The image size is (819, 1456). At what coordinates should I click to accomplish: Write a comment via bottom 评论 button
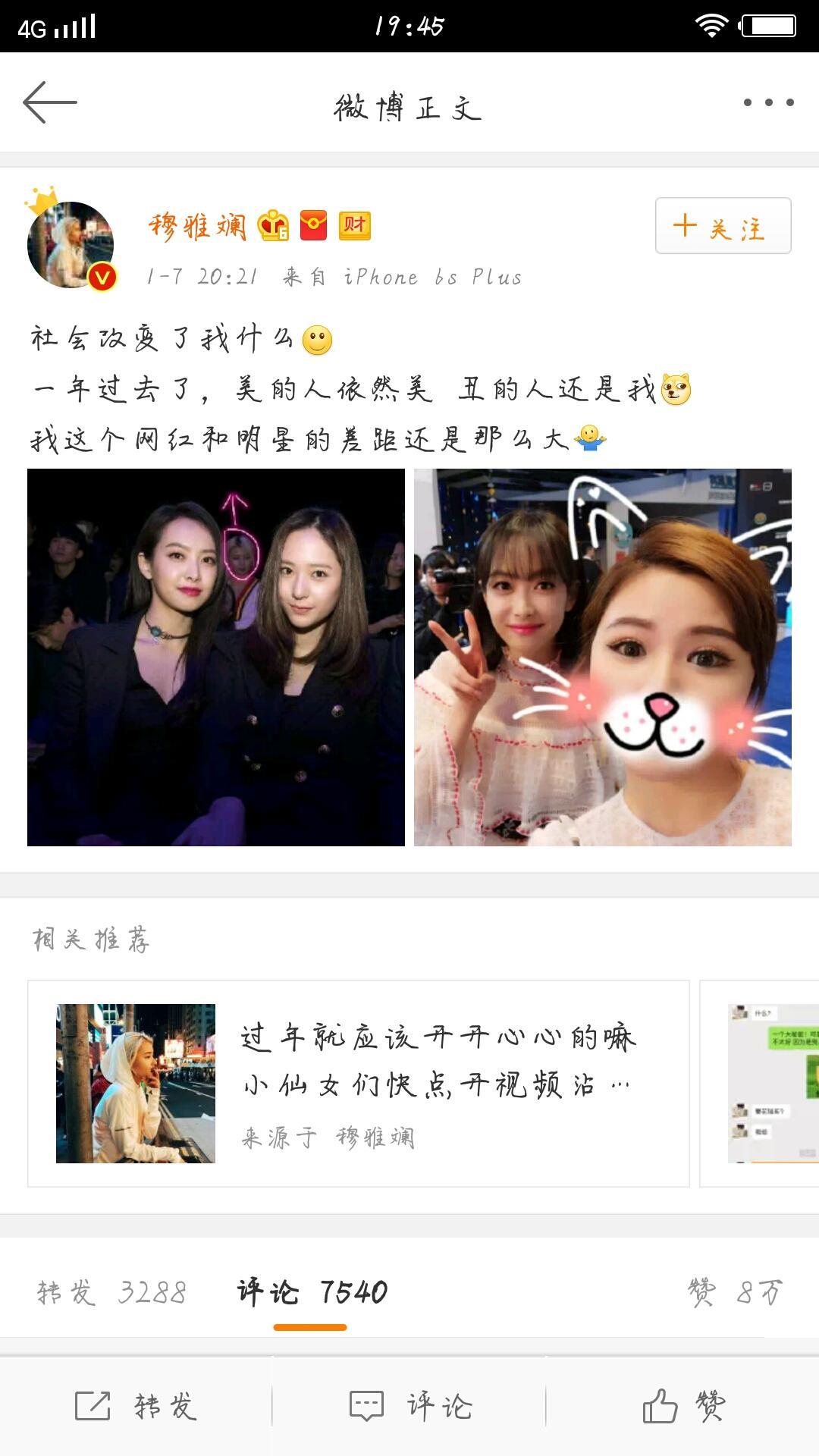409,1407
